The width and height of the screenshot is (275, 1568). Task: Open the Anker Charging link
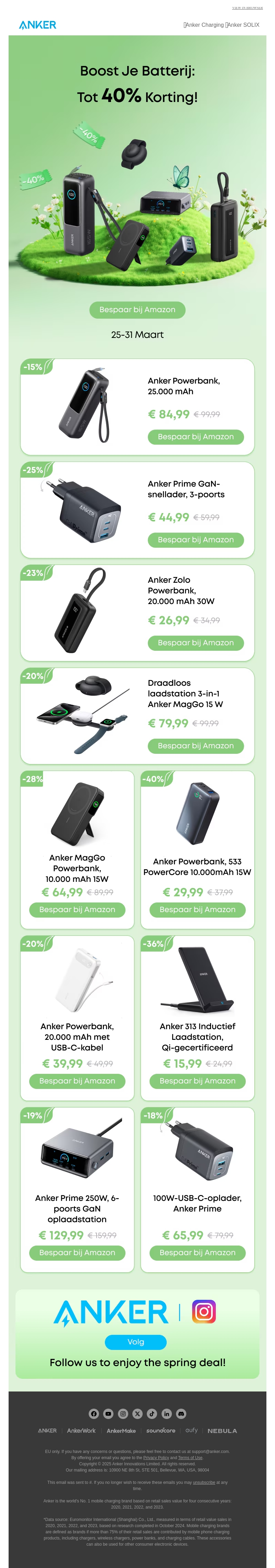pos(204,25)
